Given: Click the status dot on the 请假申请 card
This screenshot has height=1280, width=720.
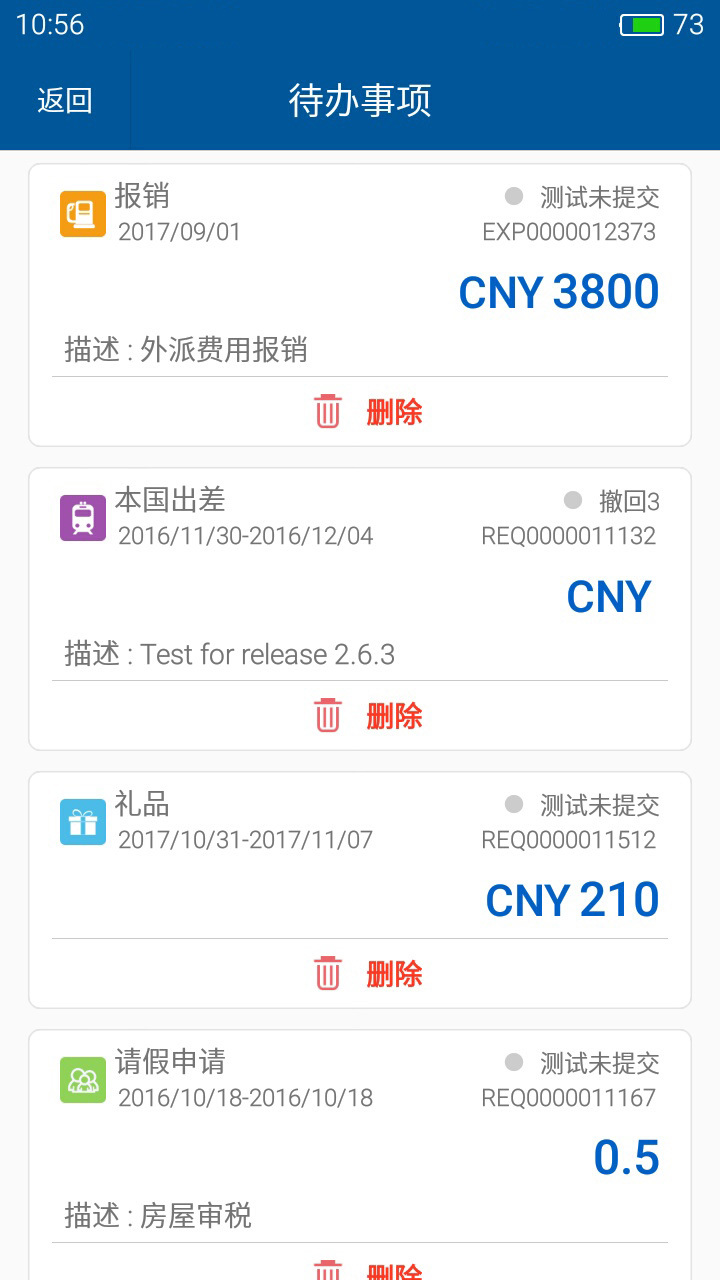Looking at the screenshot, I should click(515, 1063).
